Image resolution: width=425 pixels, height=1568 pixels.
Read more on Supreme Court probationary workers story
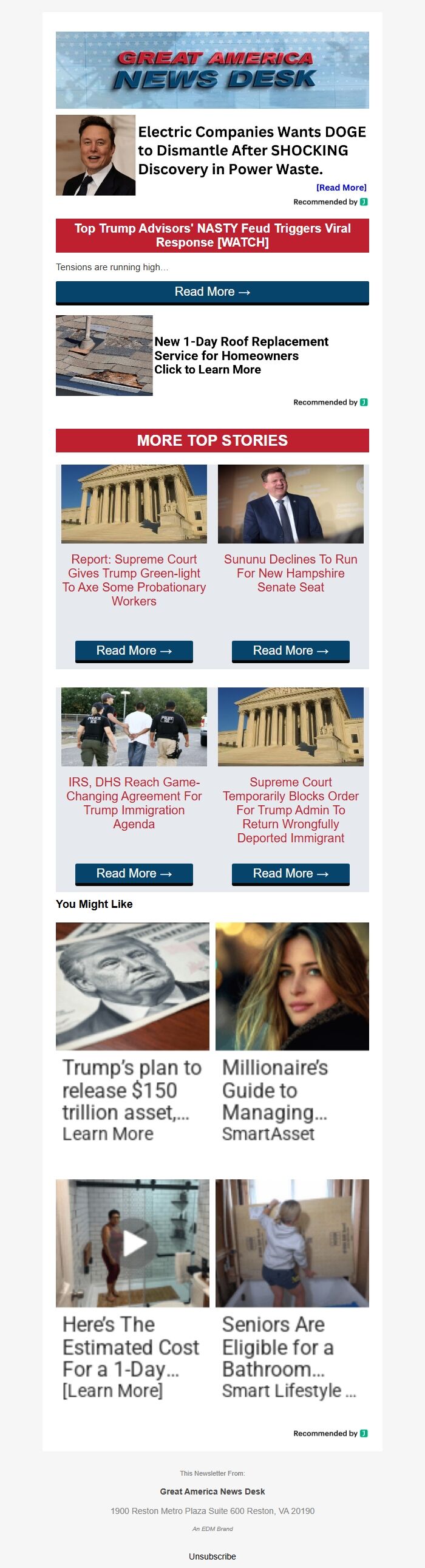tap(134, 650)
